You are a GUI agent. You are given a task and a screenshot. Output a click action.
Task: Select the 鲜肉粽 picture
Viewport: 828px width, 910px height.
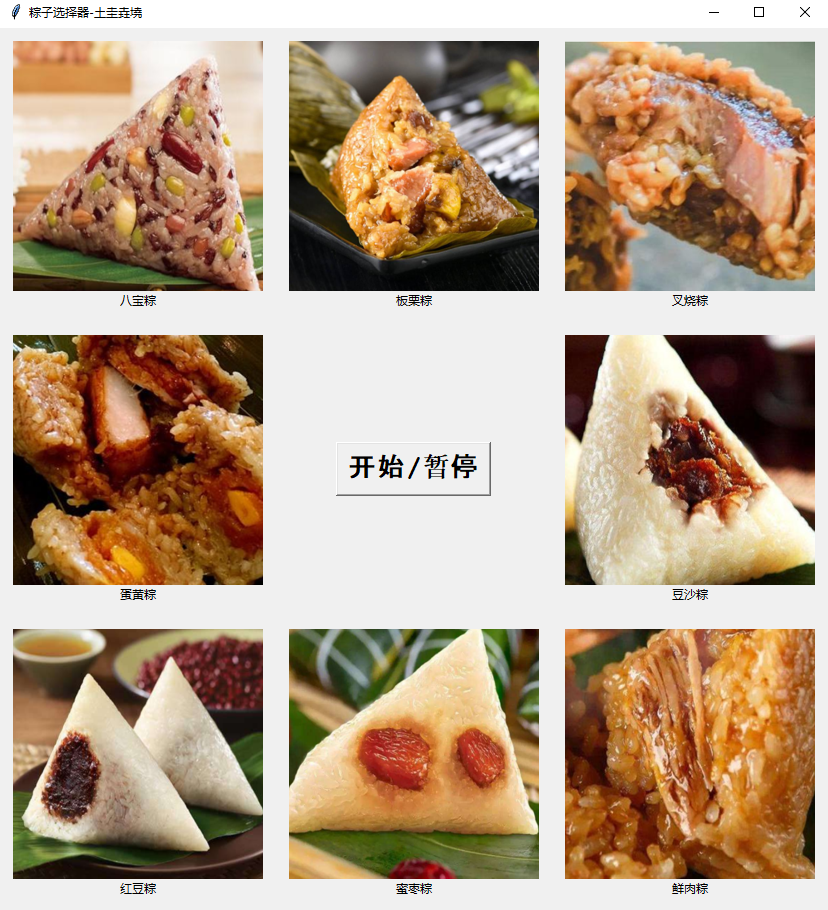689,752
